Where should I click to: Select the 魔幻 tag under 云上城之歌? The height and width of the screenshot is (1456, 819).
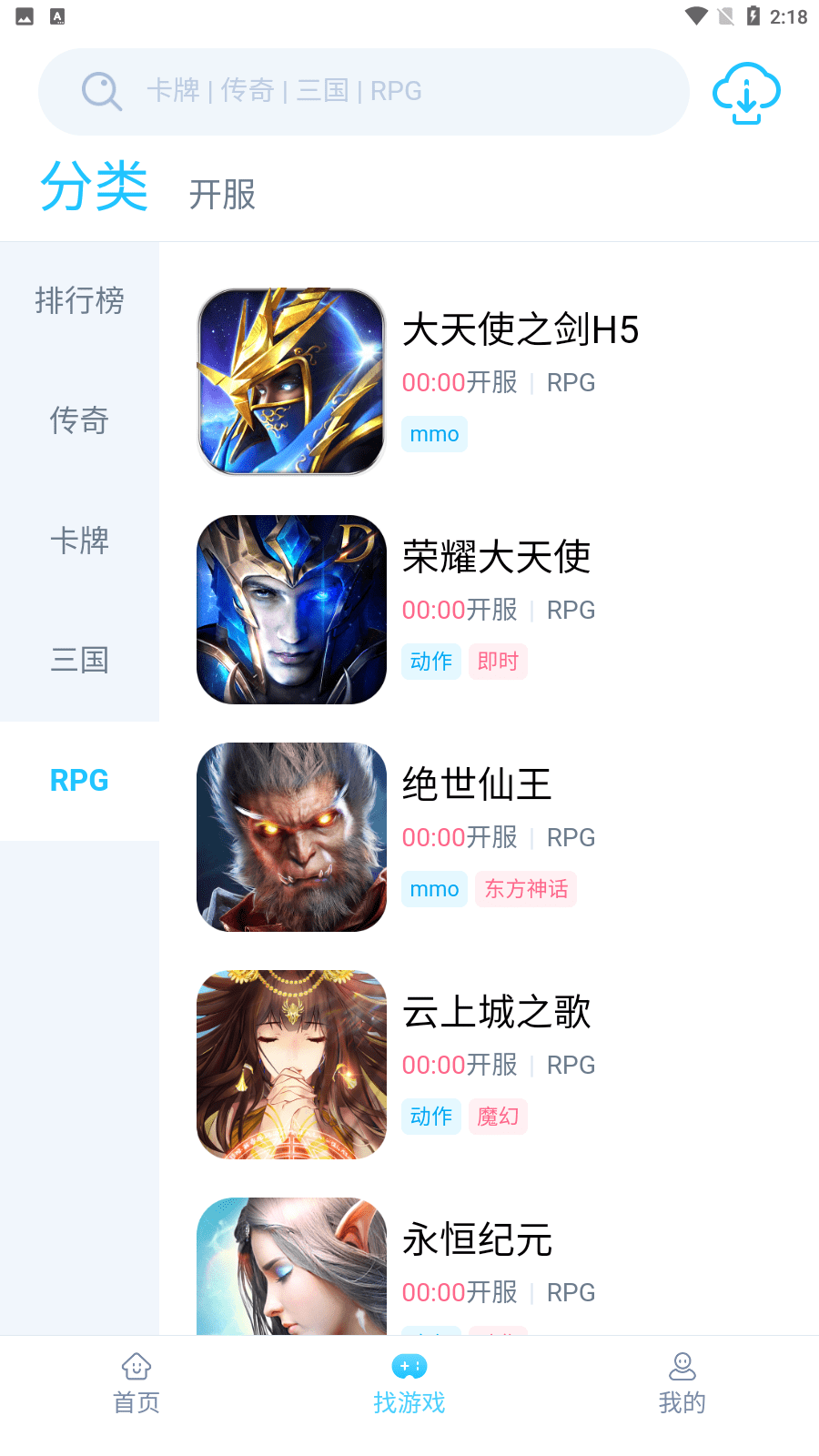coord(498,1117)
